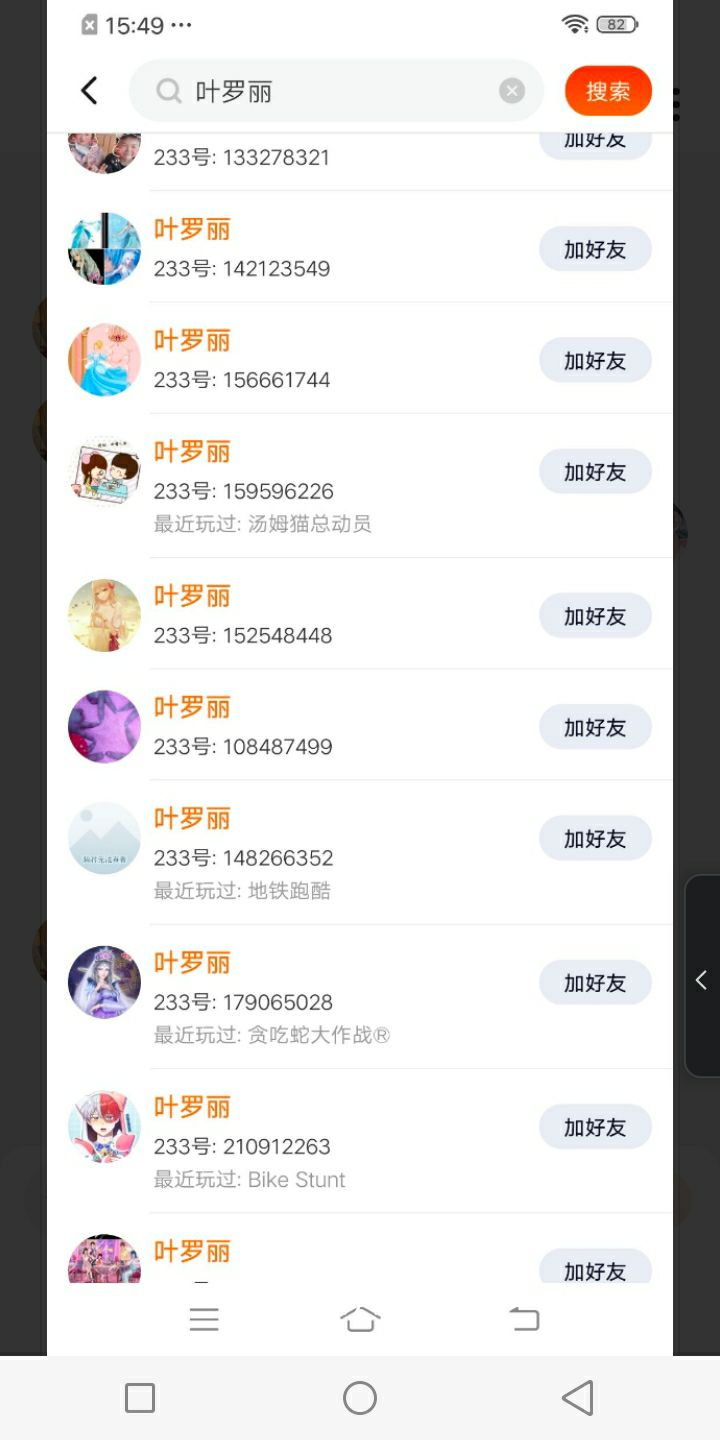Clear the search text with the X icon

pyautogui.click(x=512, y=91)
